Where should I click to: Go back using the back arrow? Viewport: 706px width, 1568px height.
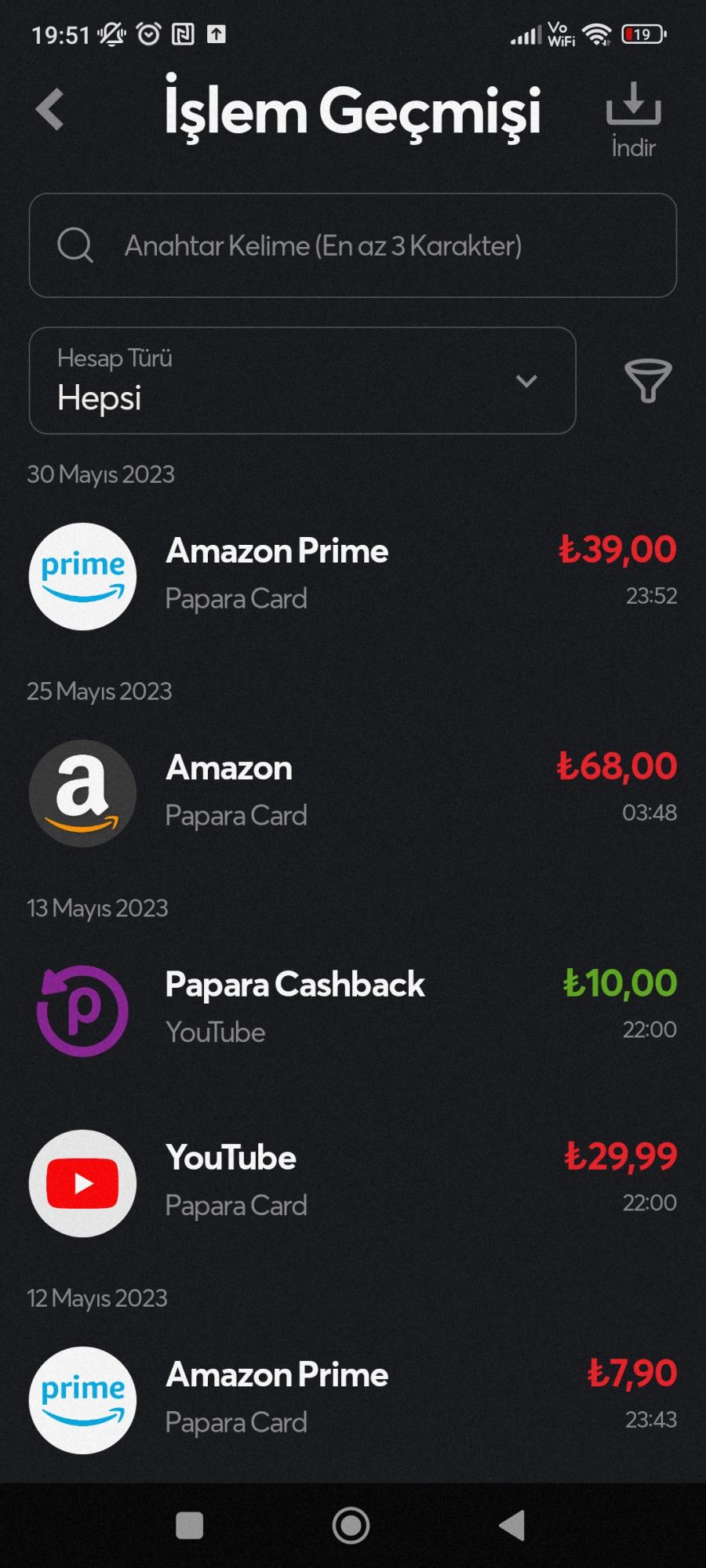(50, 108)
